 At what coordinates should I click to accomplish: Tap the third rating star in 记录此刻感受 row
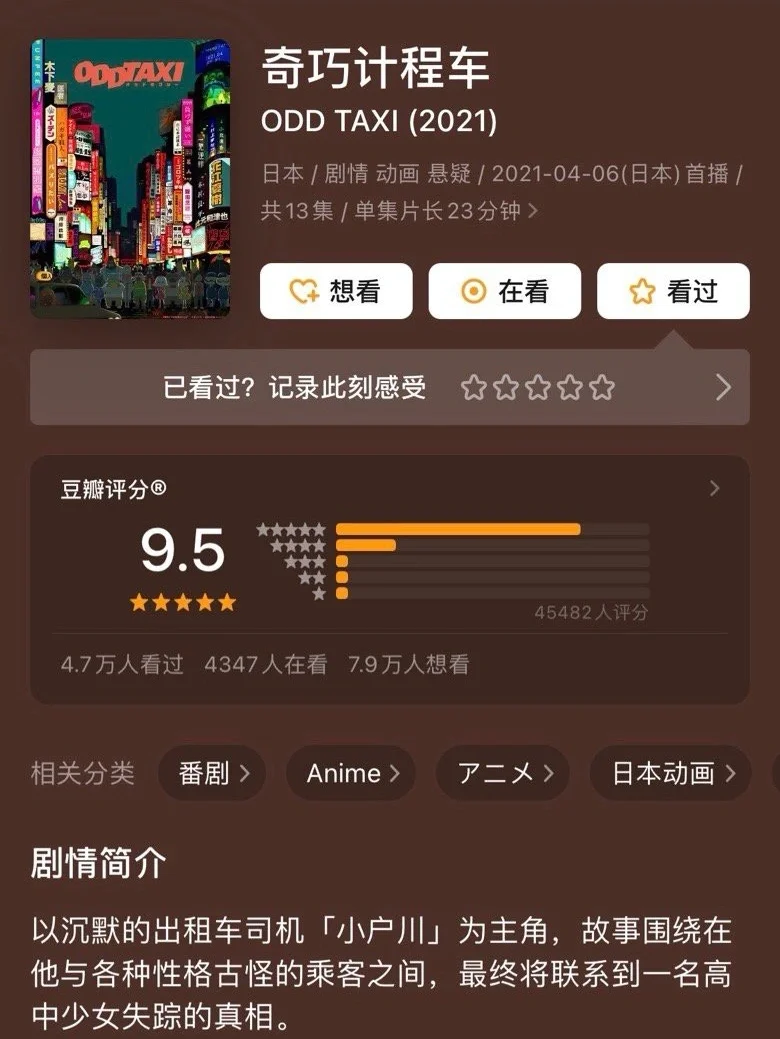pos(539,387)
